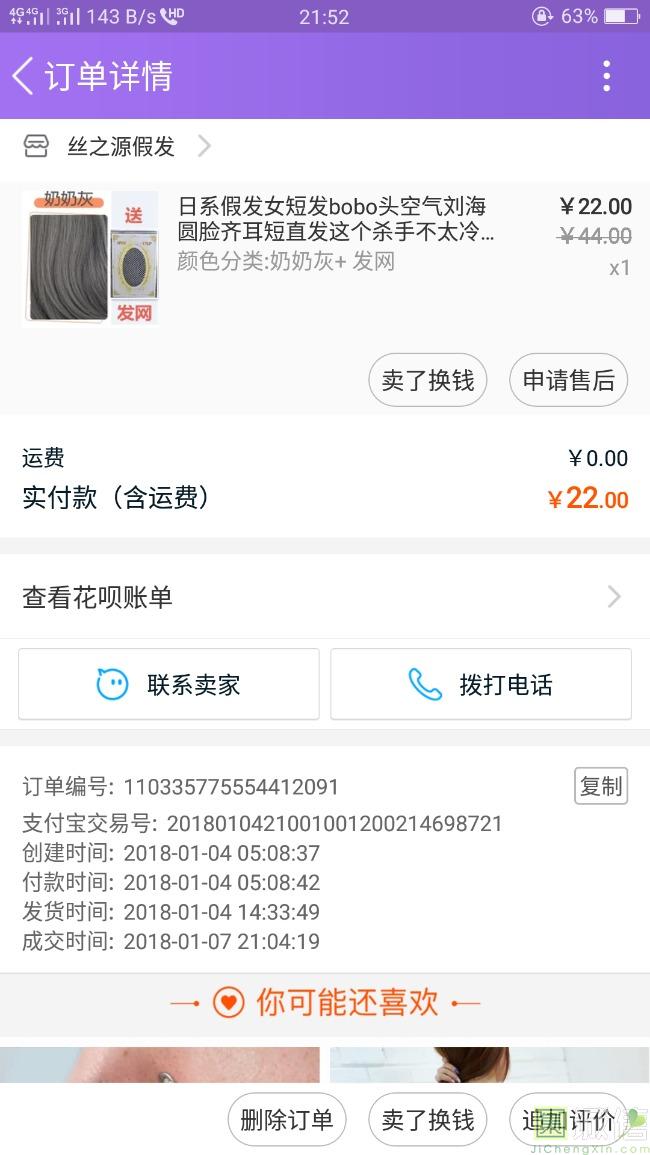Image resolution: width=650 pixels, height=1155 pixels.
Task: Copy the order number with 复制
Action: coord(601,786)
